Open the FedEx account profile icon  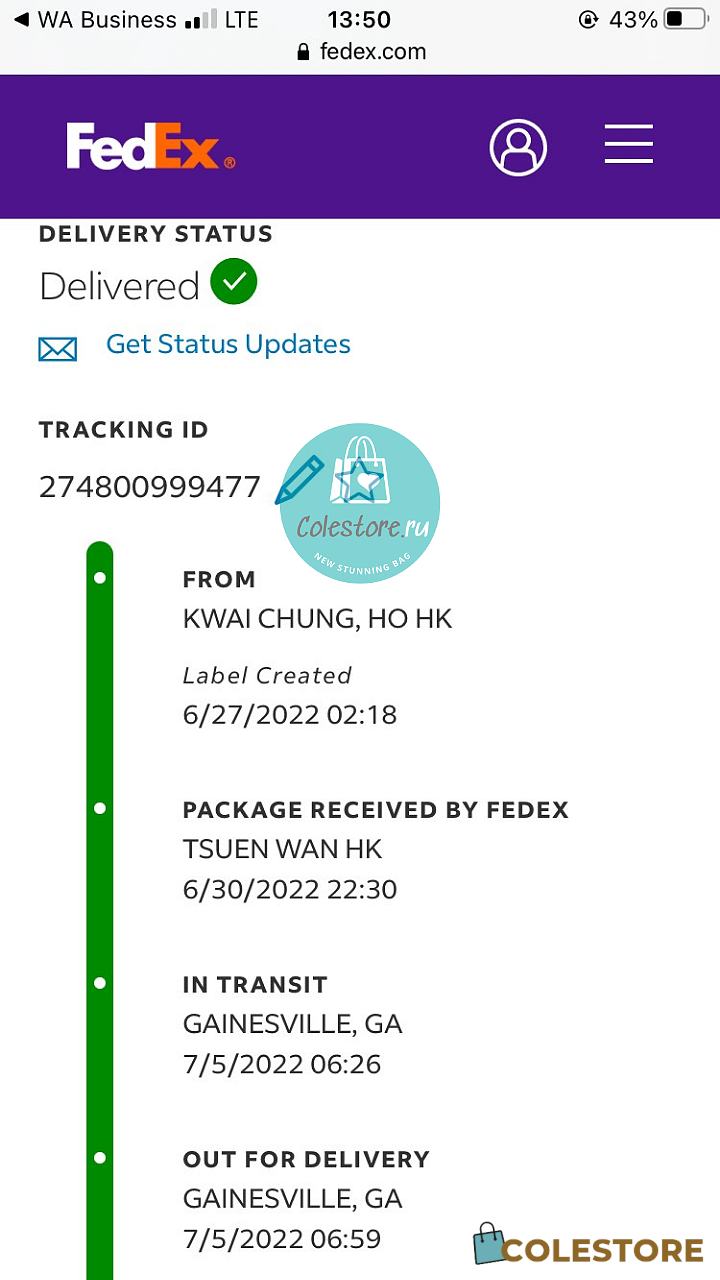(x=518, y=148)
